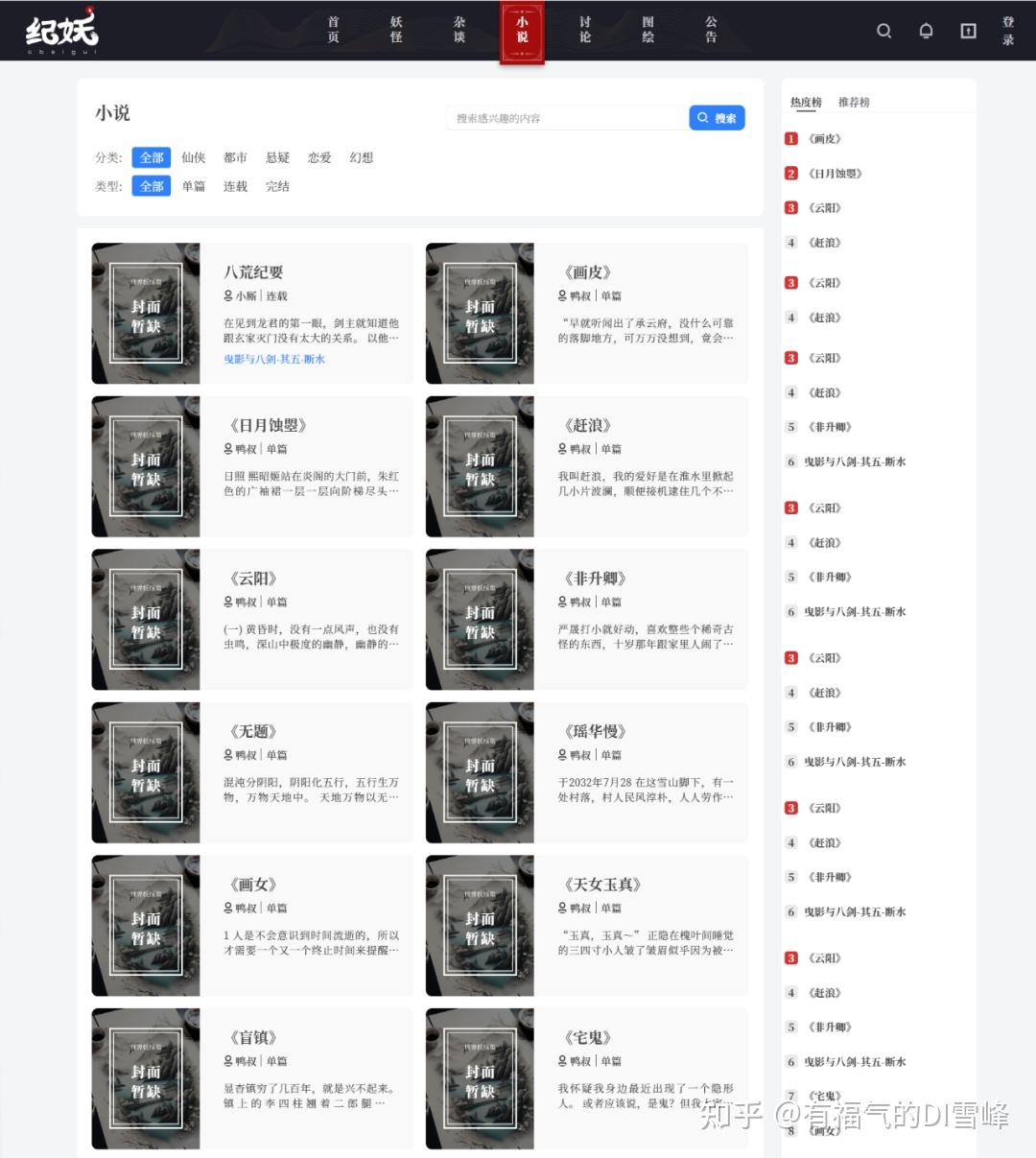The height and width of the screenshot is (1158, 1036).
Task: Filter category by 仙侠
Action: point(194,157)
